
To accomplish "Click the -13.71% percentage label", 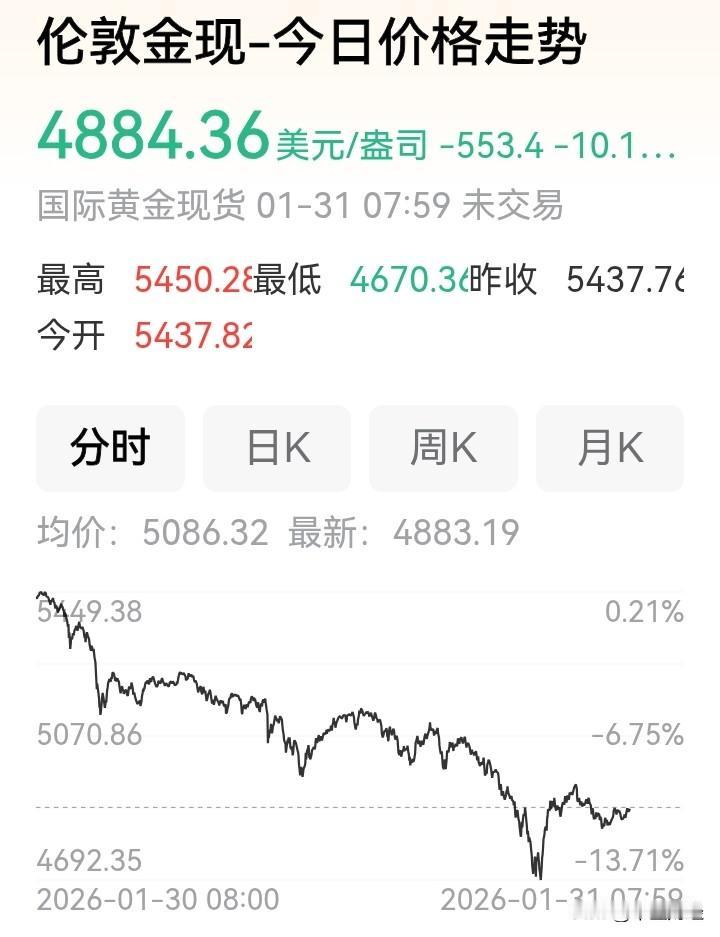I will coord(628,858).
